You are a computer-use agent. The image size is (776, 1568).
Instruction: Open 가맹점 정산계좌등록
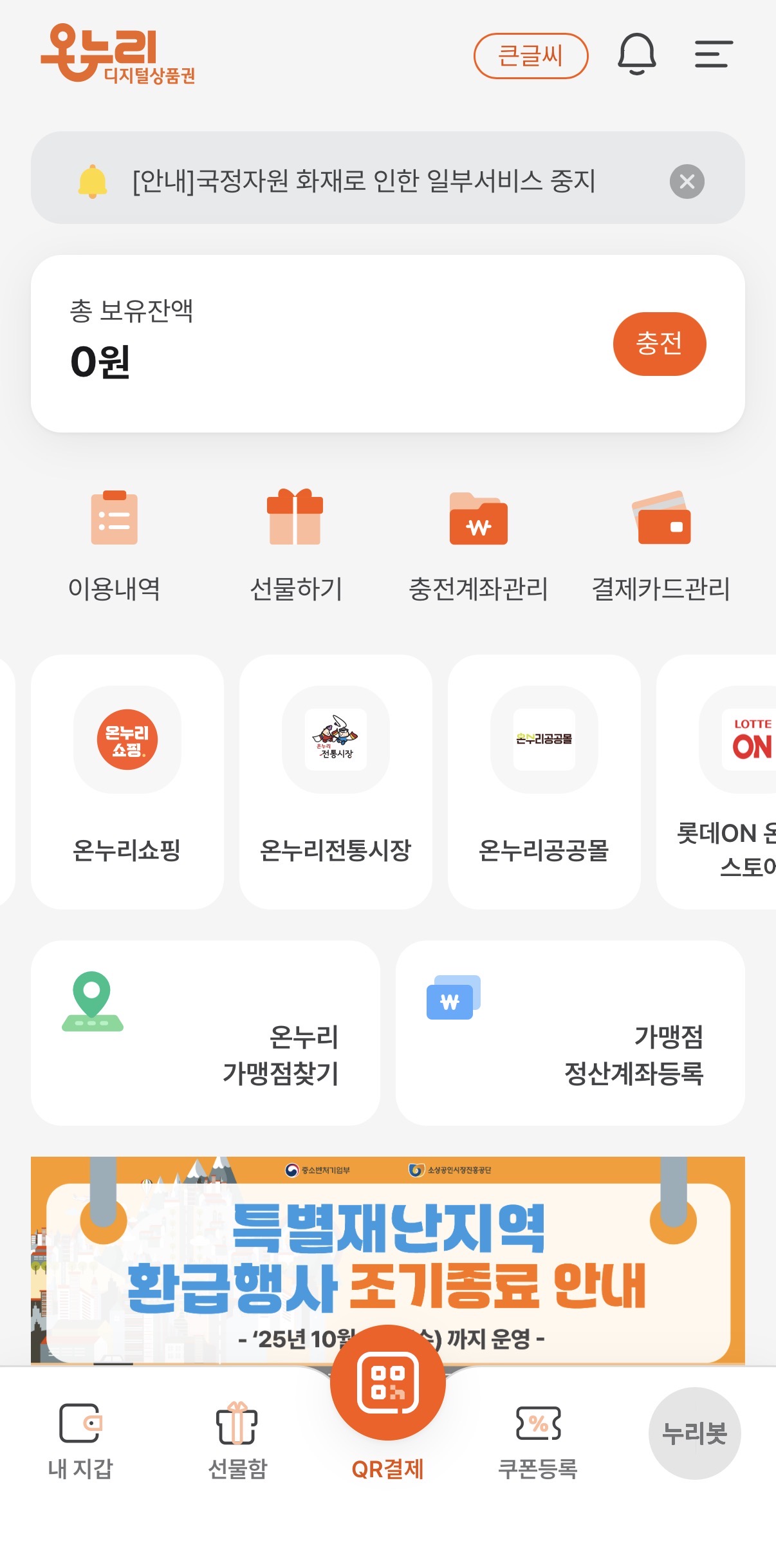click(570, 1032)
